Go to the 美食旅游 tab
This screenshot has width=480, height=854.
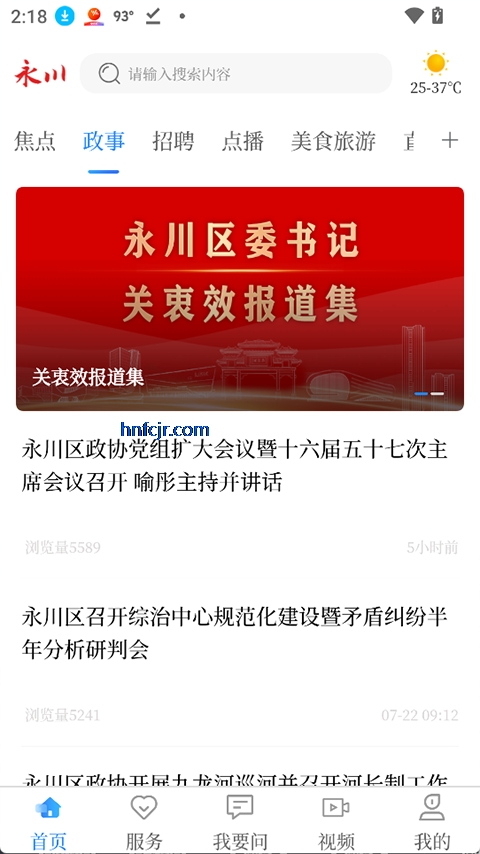[333, 141]
